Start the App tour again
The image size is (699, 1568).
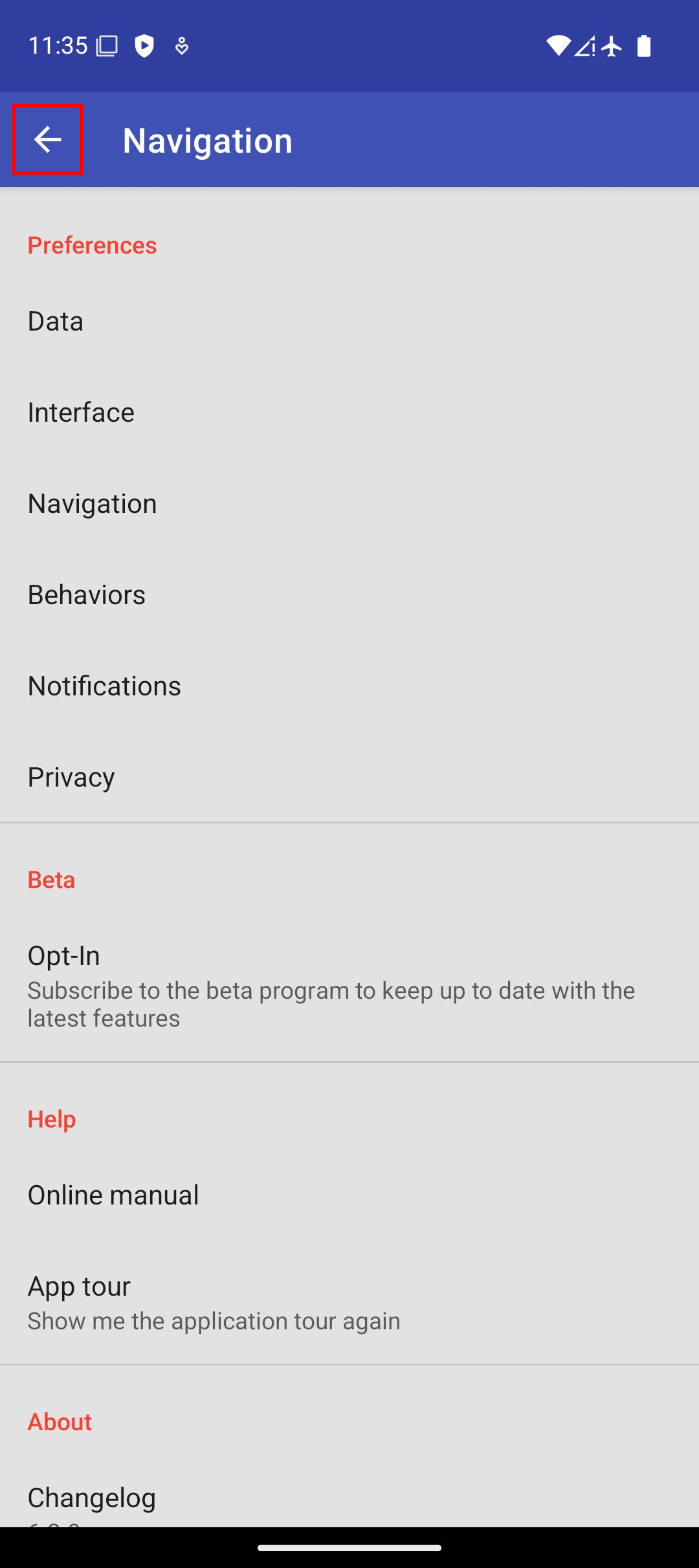click(x=349, y=1301)
